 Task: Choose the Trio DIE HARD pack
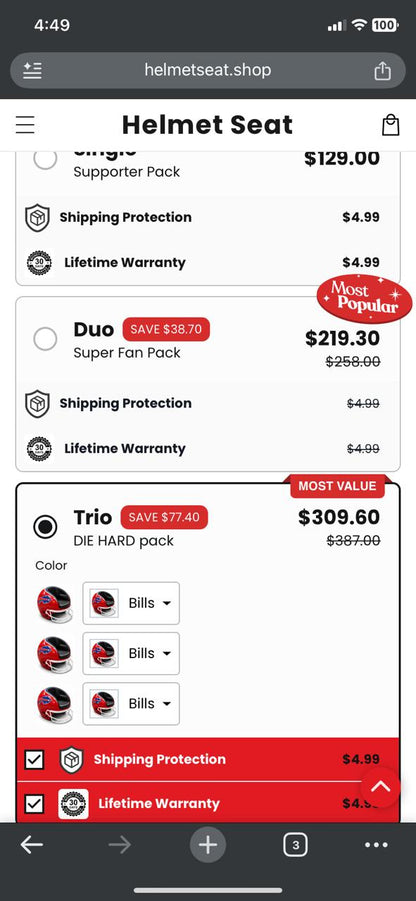(45, 527)
